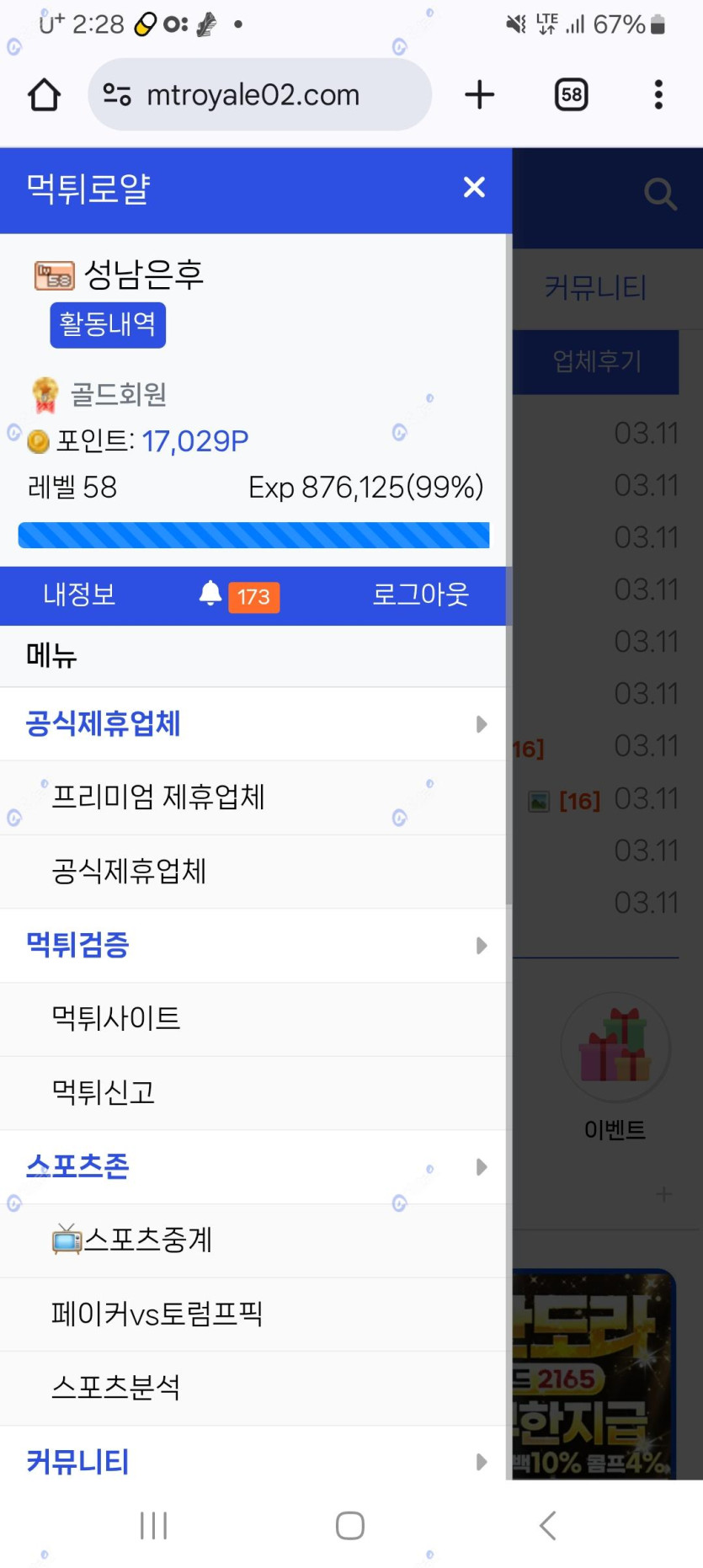
Task: Open 먹튀신고 menu item
Action: click(104, 1092)
